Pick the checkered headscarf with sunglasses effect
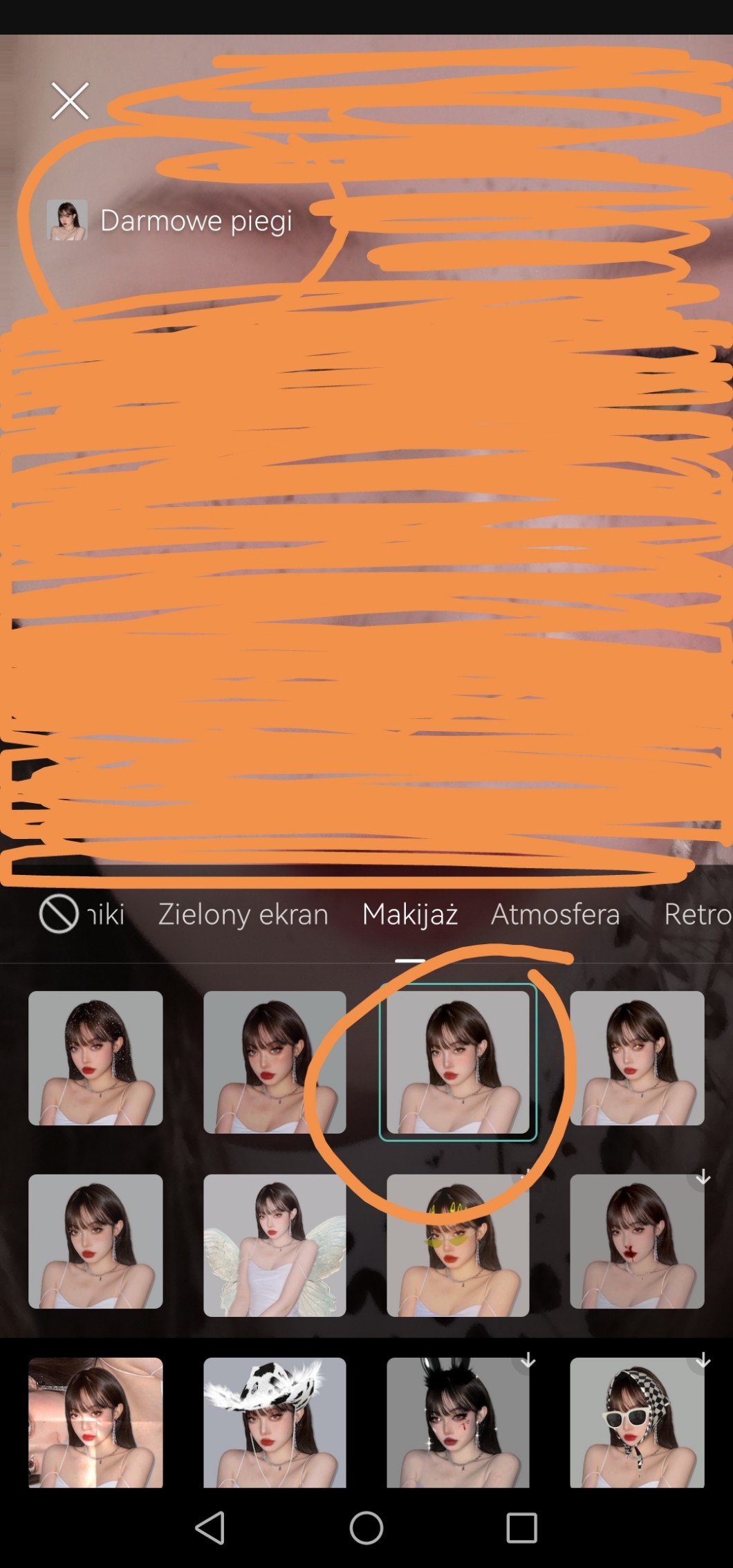The image size is (733, 1568). click(637, 1421)
